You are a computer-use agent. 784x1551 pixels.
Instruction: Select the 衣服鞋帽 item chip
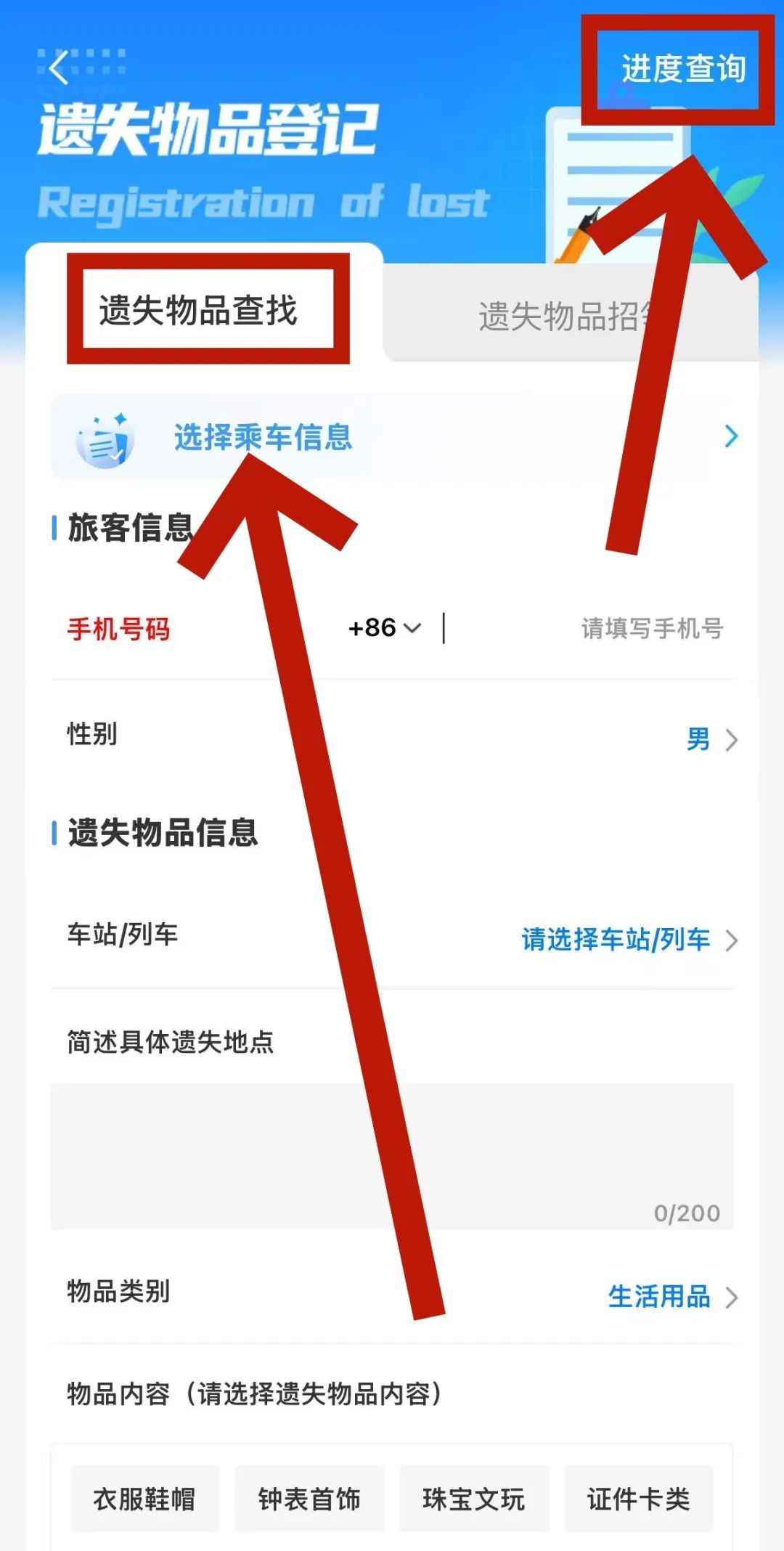click(x=144, y=1498)
